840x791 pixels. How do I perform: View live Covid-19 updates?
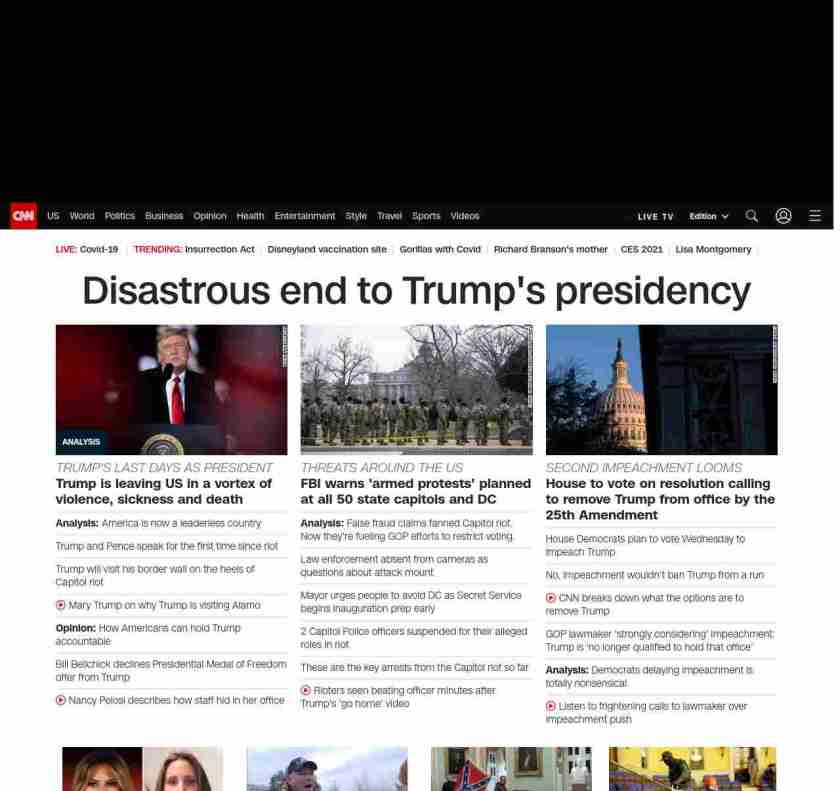pyautogui.click(x=98, y=249)
